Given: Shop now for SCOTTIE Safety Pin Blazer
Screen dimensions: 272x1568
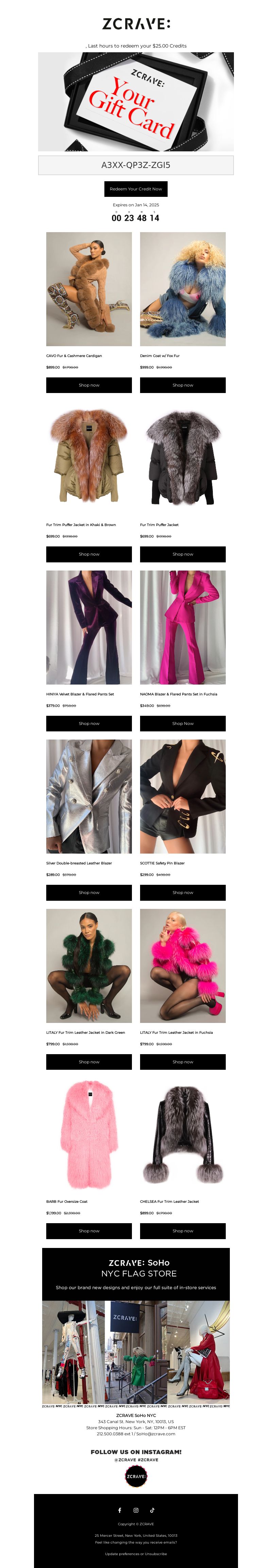Looking at the screenshot, I should click(182, 892).
